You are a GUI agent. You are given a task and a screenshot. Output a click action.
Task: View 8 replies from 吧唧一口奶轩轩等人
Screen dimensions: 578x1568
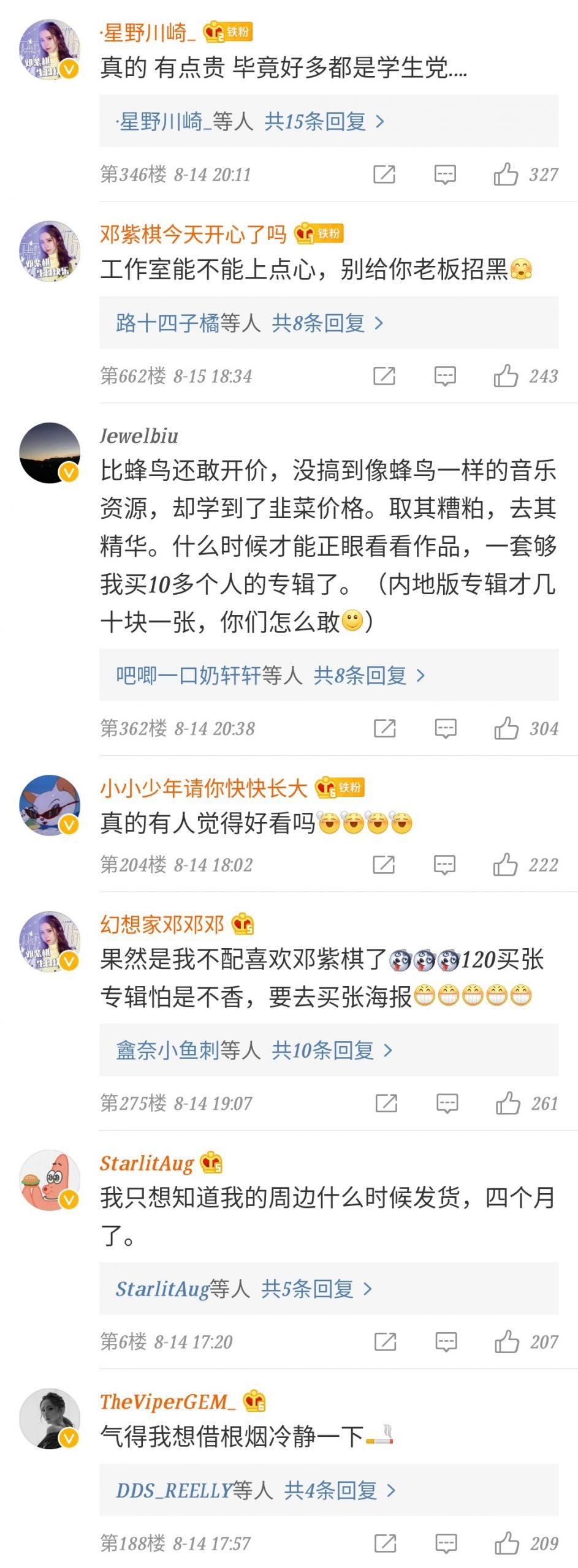pos(270,676)
